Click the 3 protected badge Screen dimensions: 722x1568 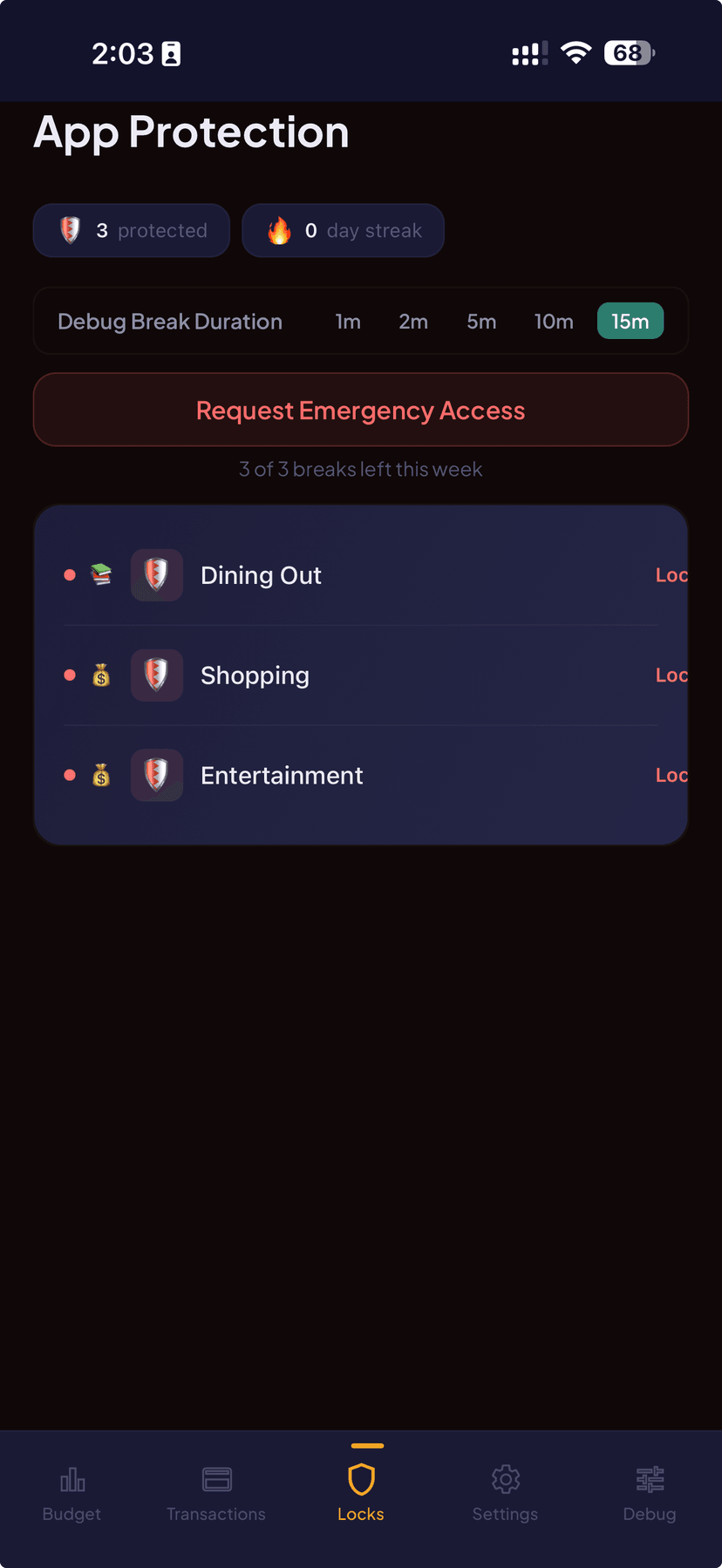coord(131,230)
